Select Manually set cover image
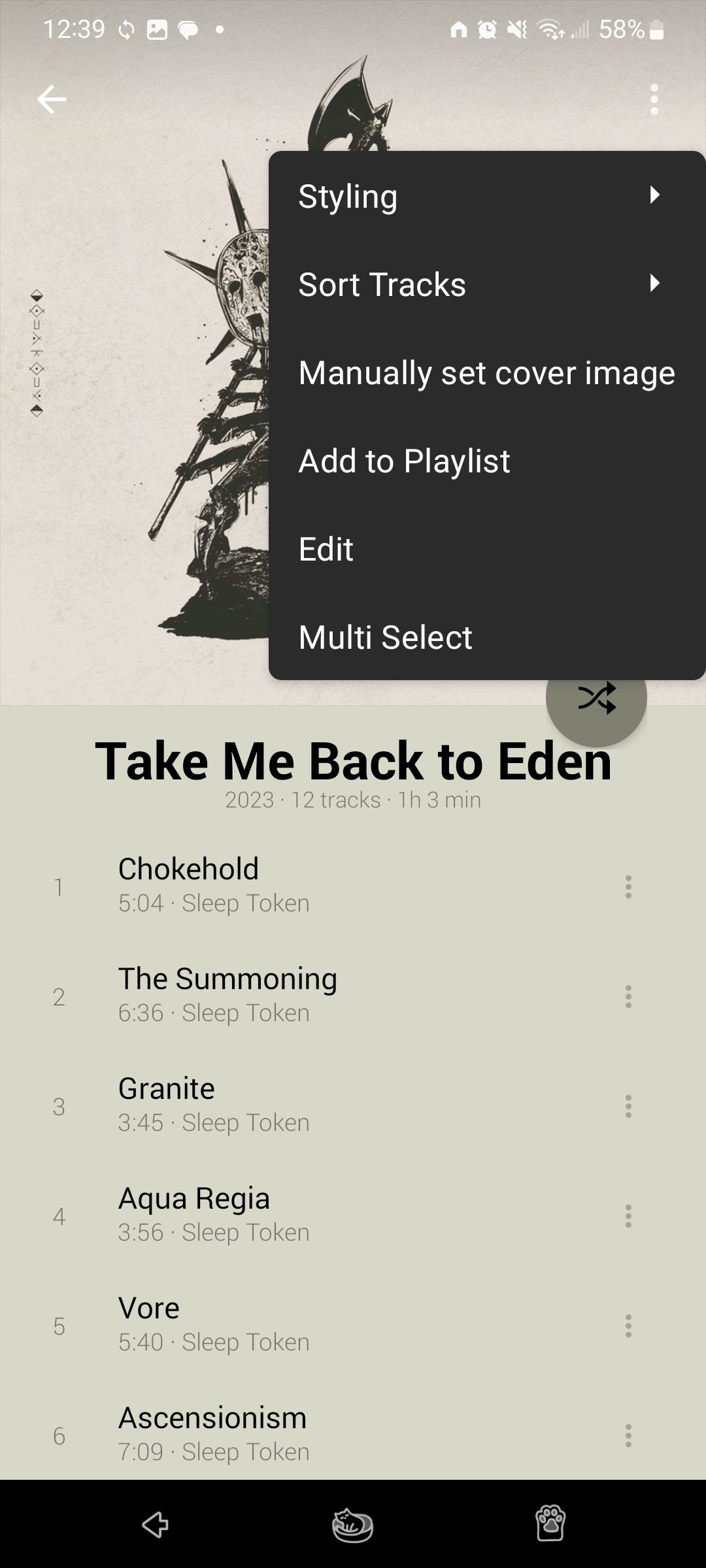 487,372
